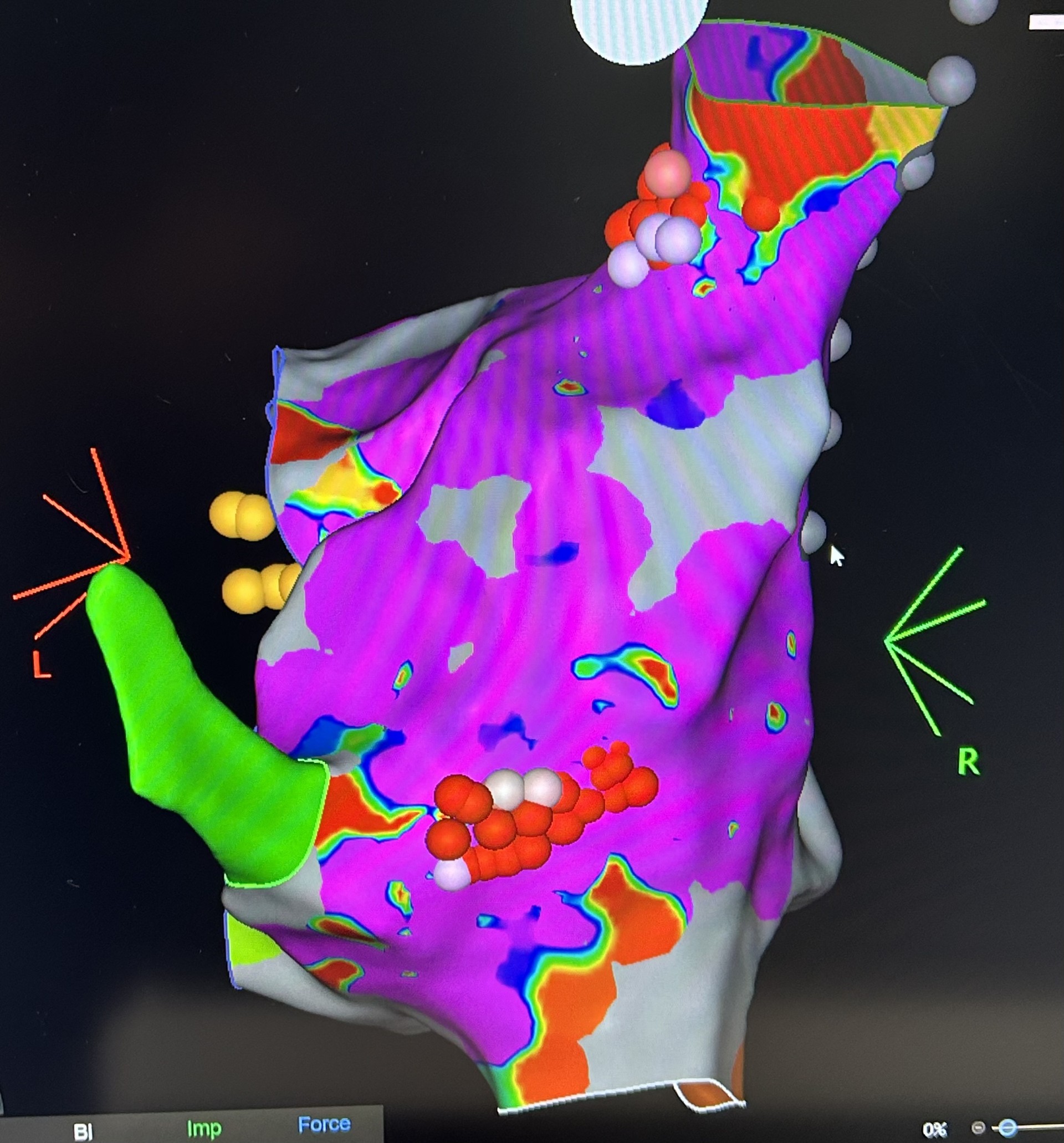Select the Imp graph label
Viewport: 1064px width, 1143px height.
click(204, 1129)
